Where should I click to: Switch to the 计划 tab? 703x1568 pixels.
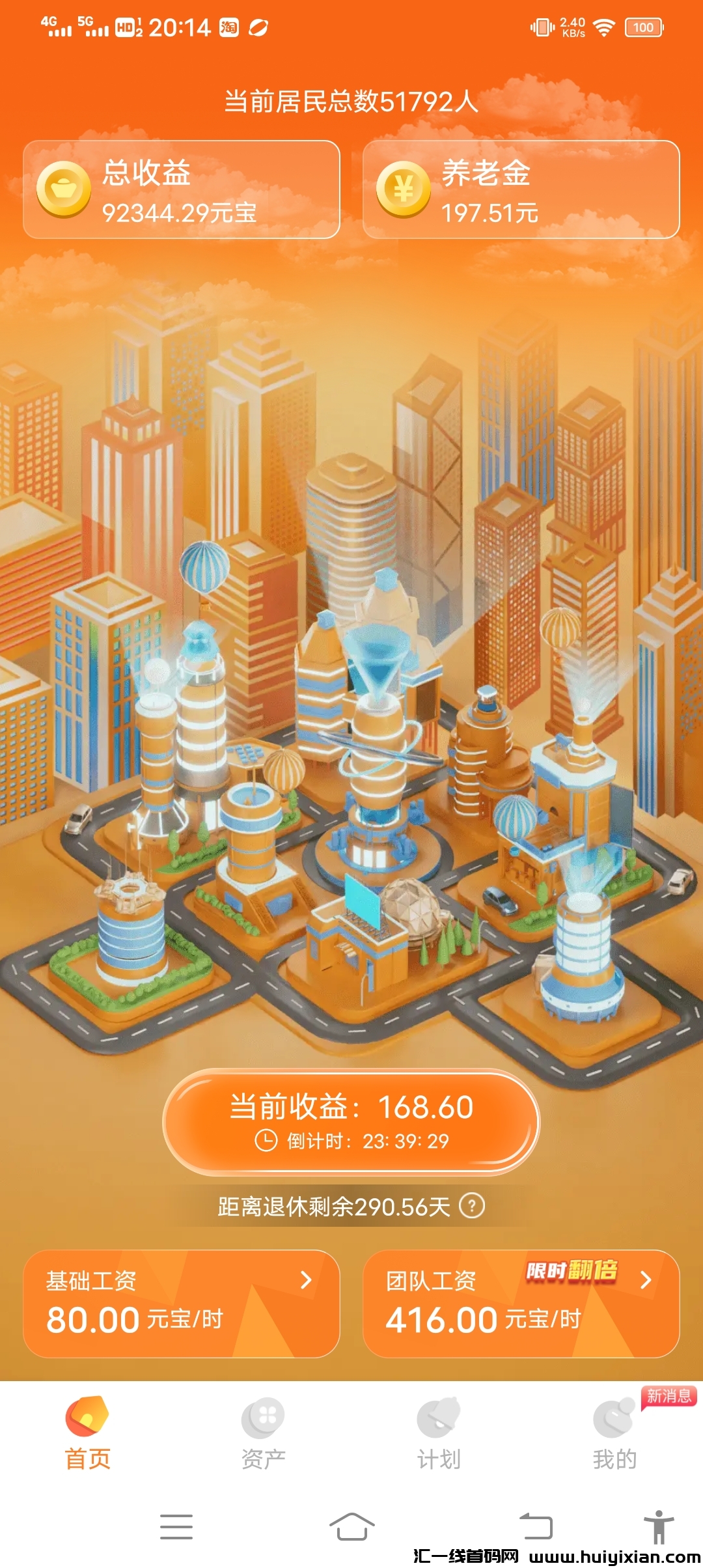tap(439, 1433)
